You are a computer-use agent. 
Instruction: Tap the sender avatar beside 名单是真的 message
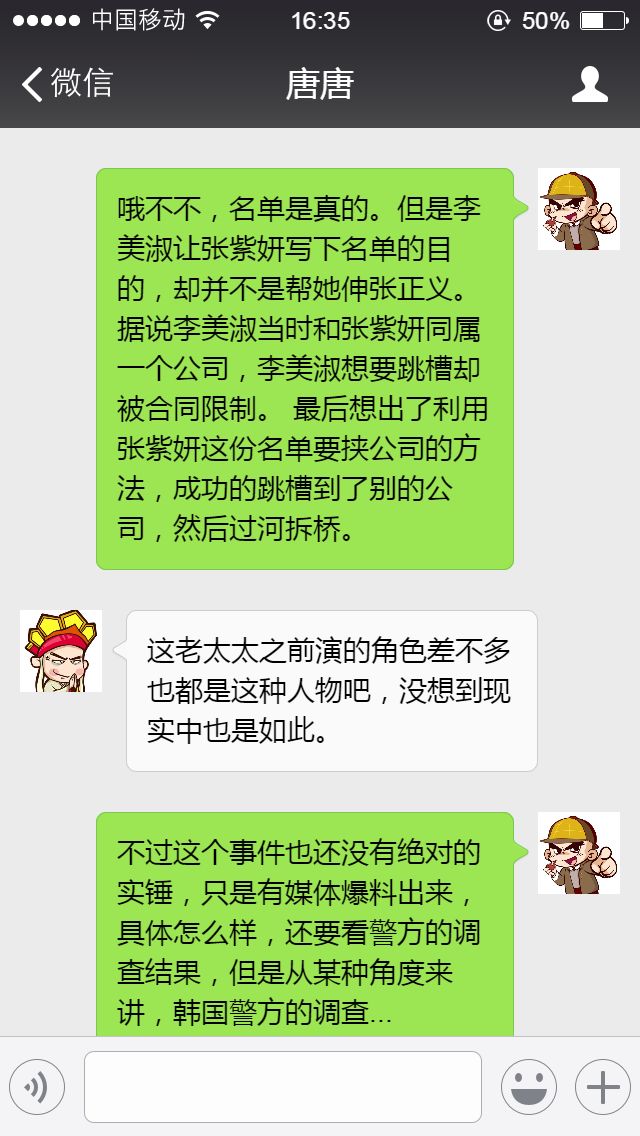pyautogui.click(x=578, y=209)
